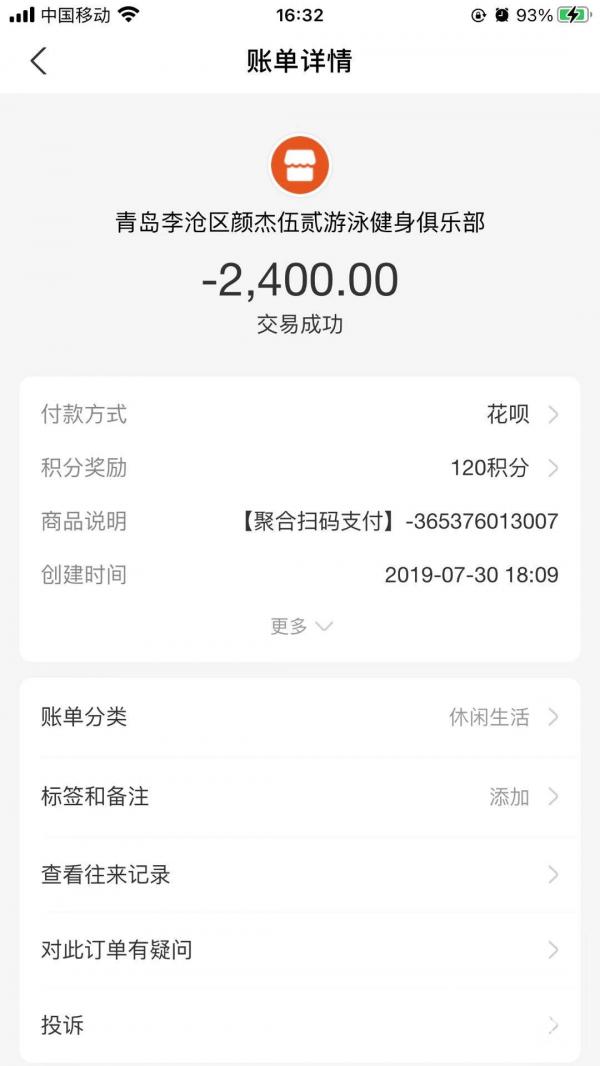Open the 付款方式 花呗 row
Image resolution: width=600 pixels, height=1066 pixels.
click(x=300, y=415)
